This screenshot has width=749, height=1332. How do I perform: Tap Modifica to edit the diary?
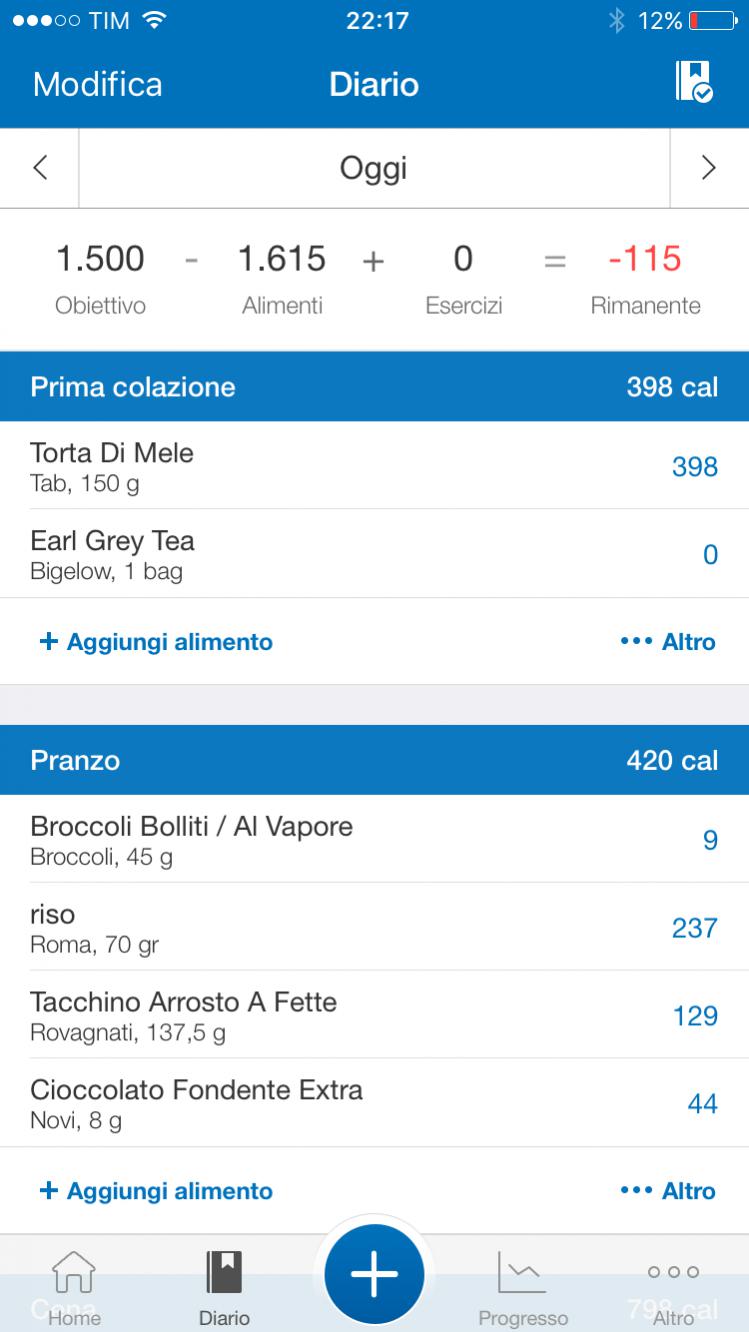coord(97,84)
